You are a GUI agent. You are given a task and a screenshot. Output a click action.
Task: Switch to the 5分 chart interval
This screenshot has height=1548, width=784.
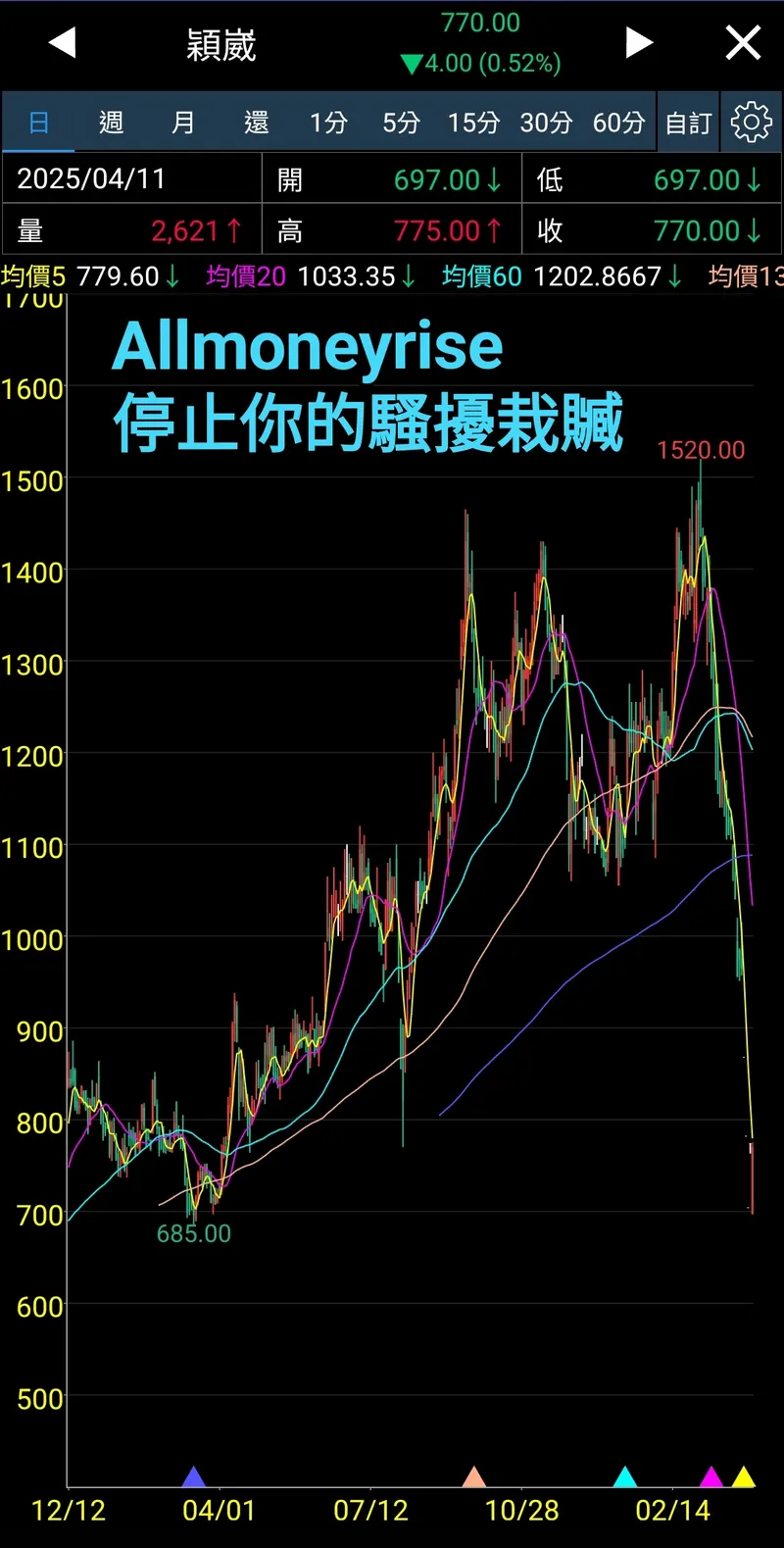coord(401,123)
